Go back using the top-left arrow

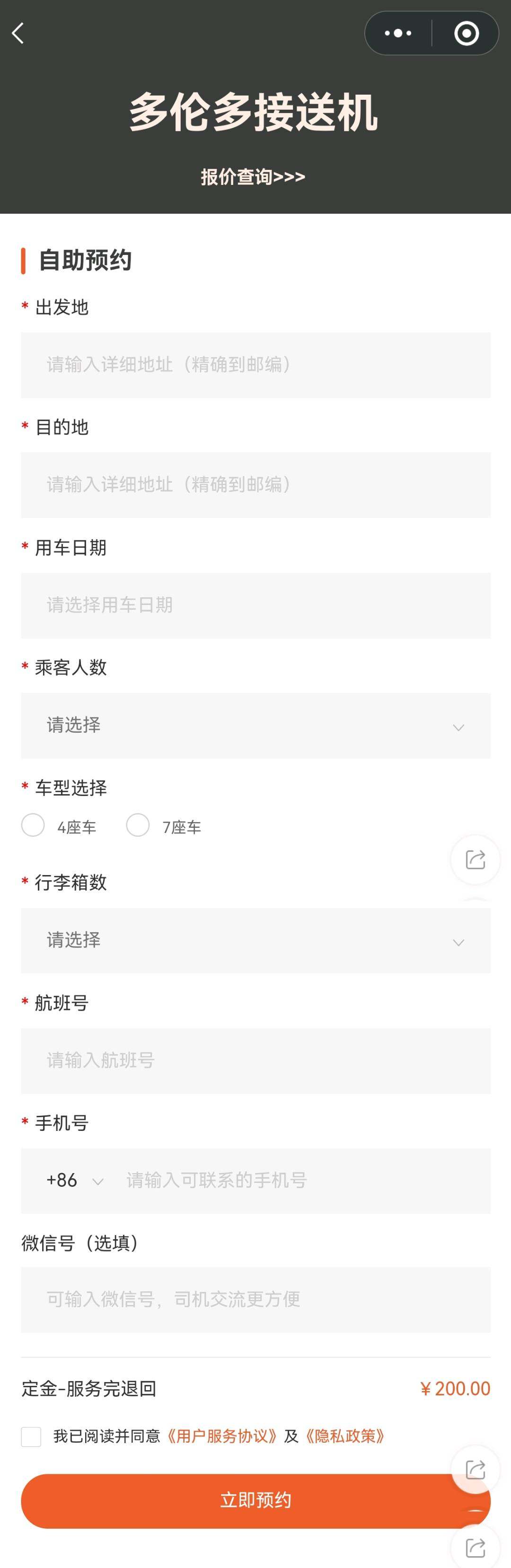tap(18, 34)
